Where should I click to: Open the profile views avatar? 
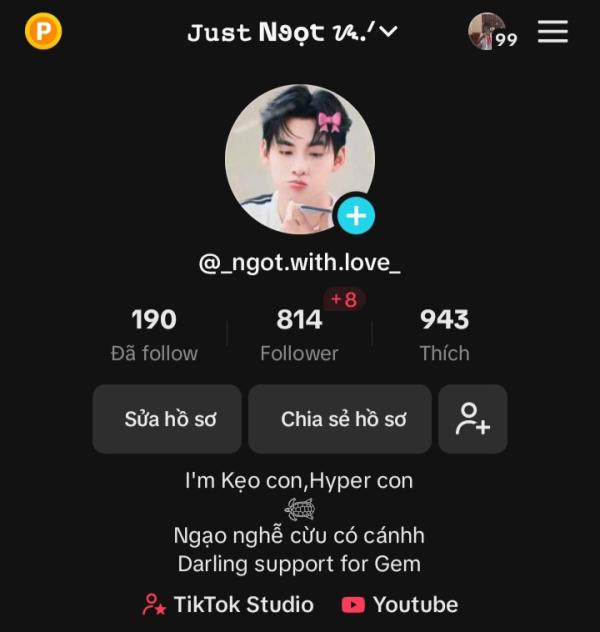pyautogui.click(x=487, y=32)
